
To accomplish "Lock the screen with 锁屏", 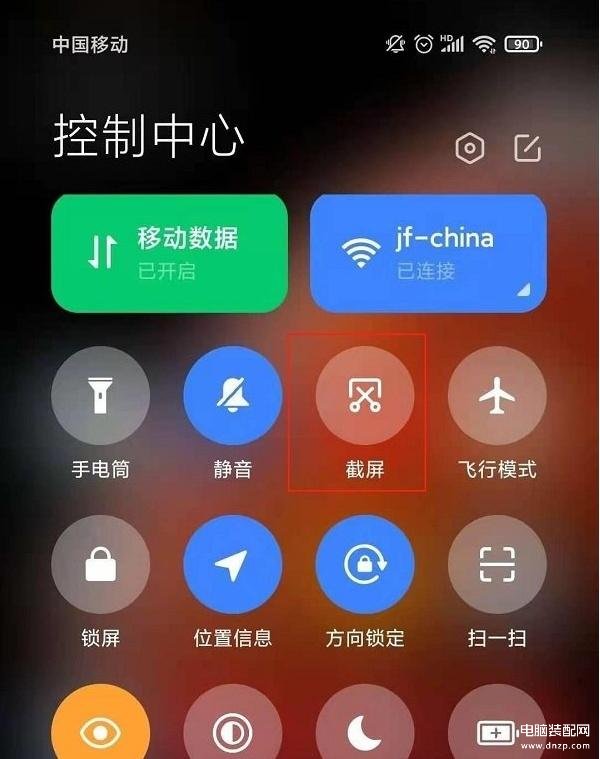I will [100, 565].
